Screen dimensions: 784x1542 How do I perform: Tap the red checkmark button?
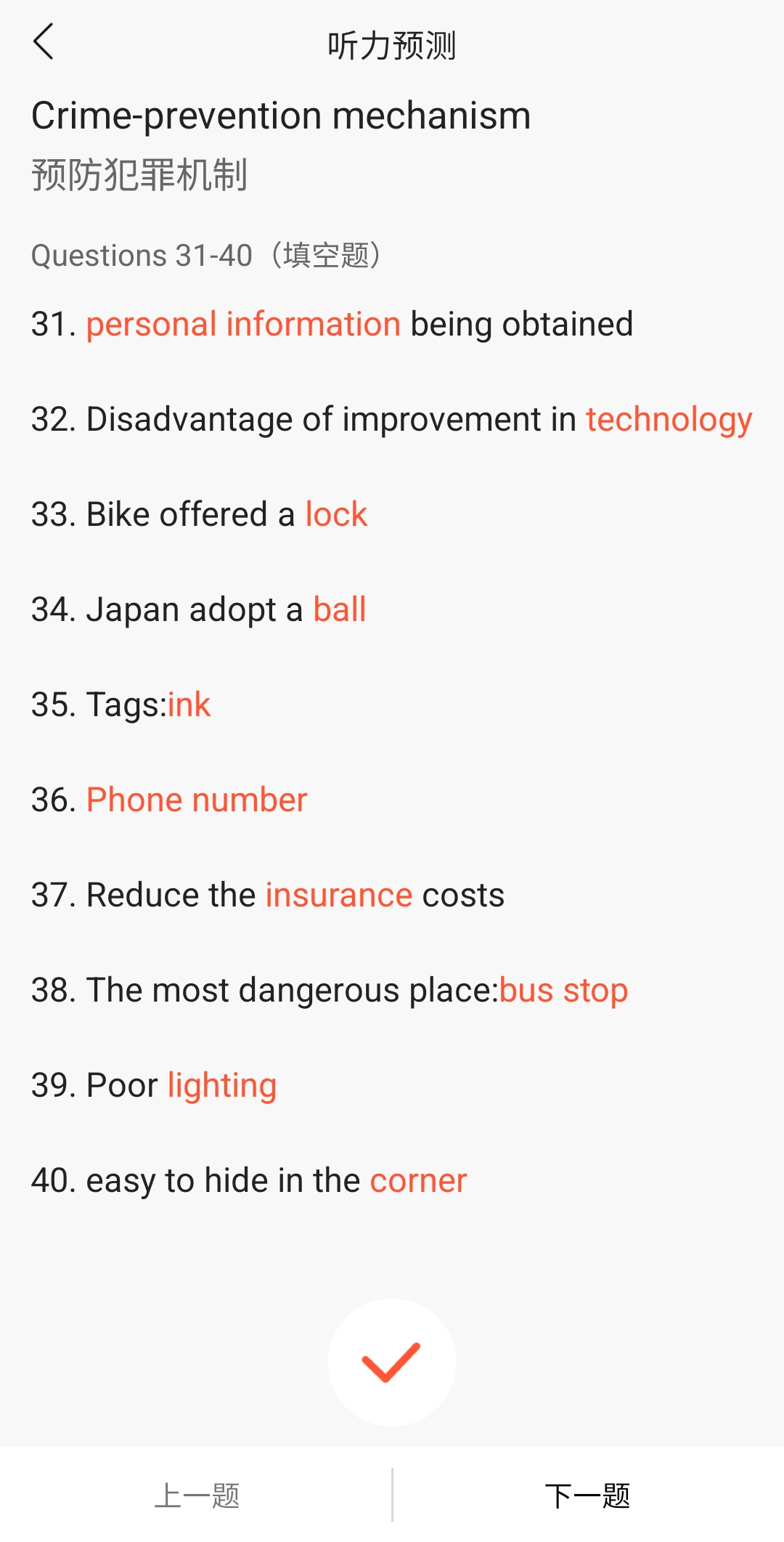tap(392, 1362)
